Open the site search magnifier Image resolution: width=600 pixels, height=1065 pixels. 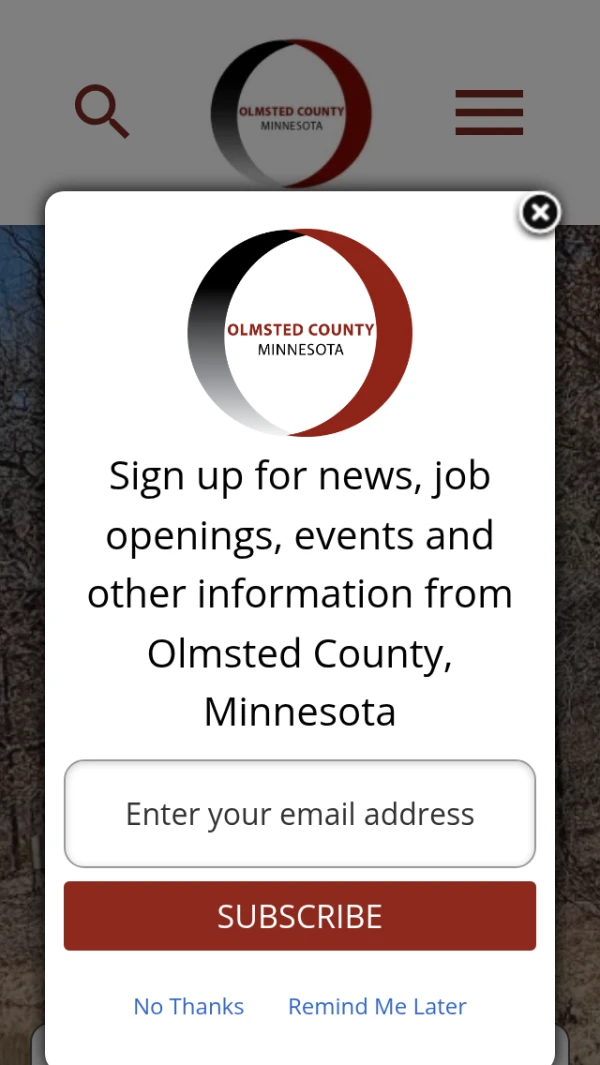(x=102, y=111)
